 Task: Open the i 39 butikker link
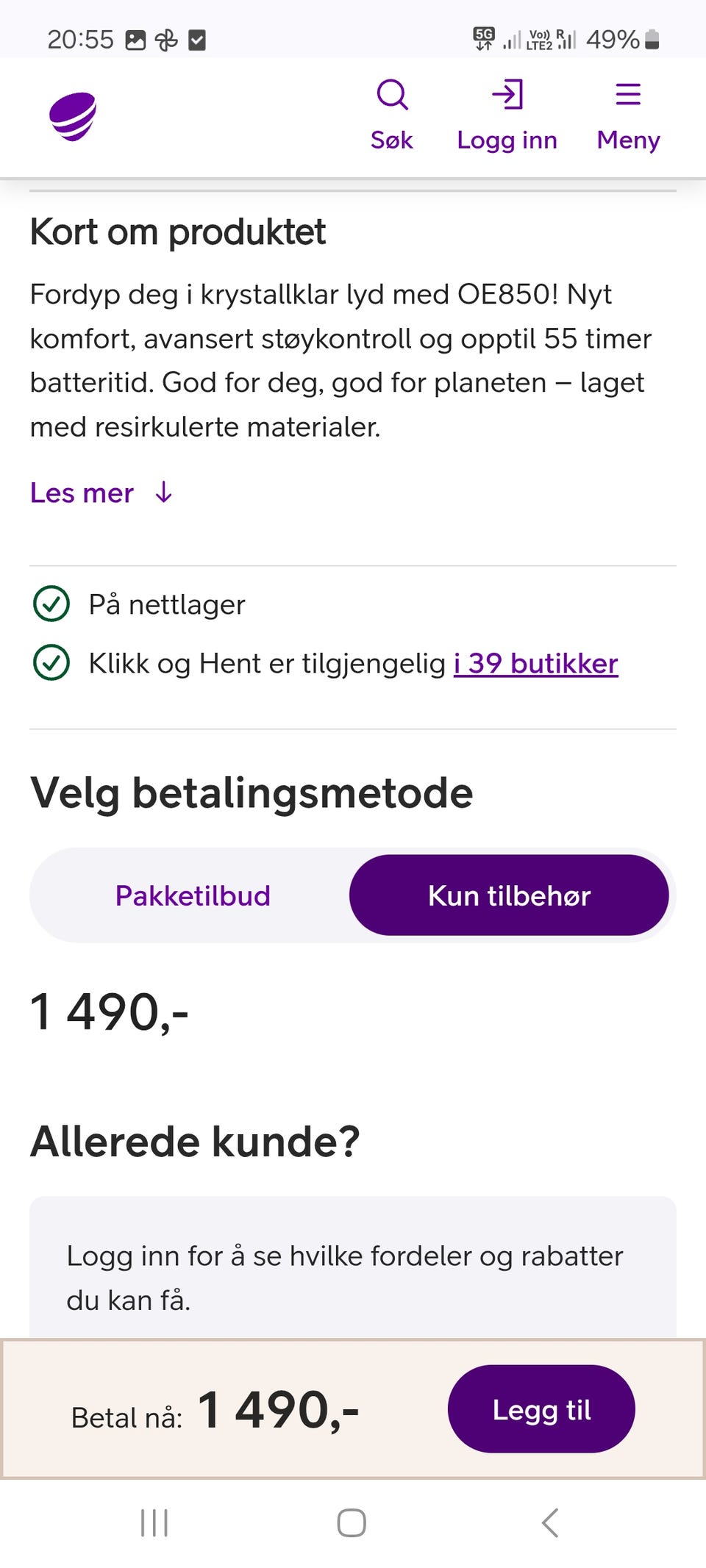tap(535, 663)
